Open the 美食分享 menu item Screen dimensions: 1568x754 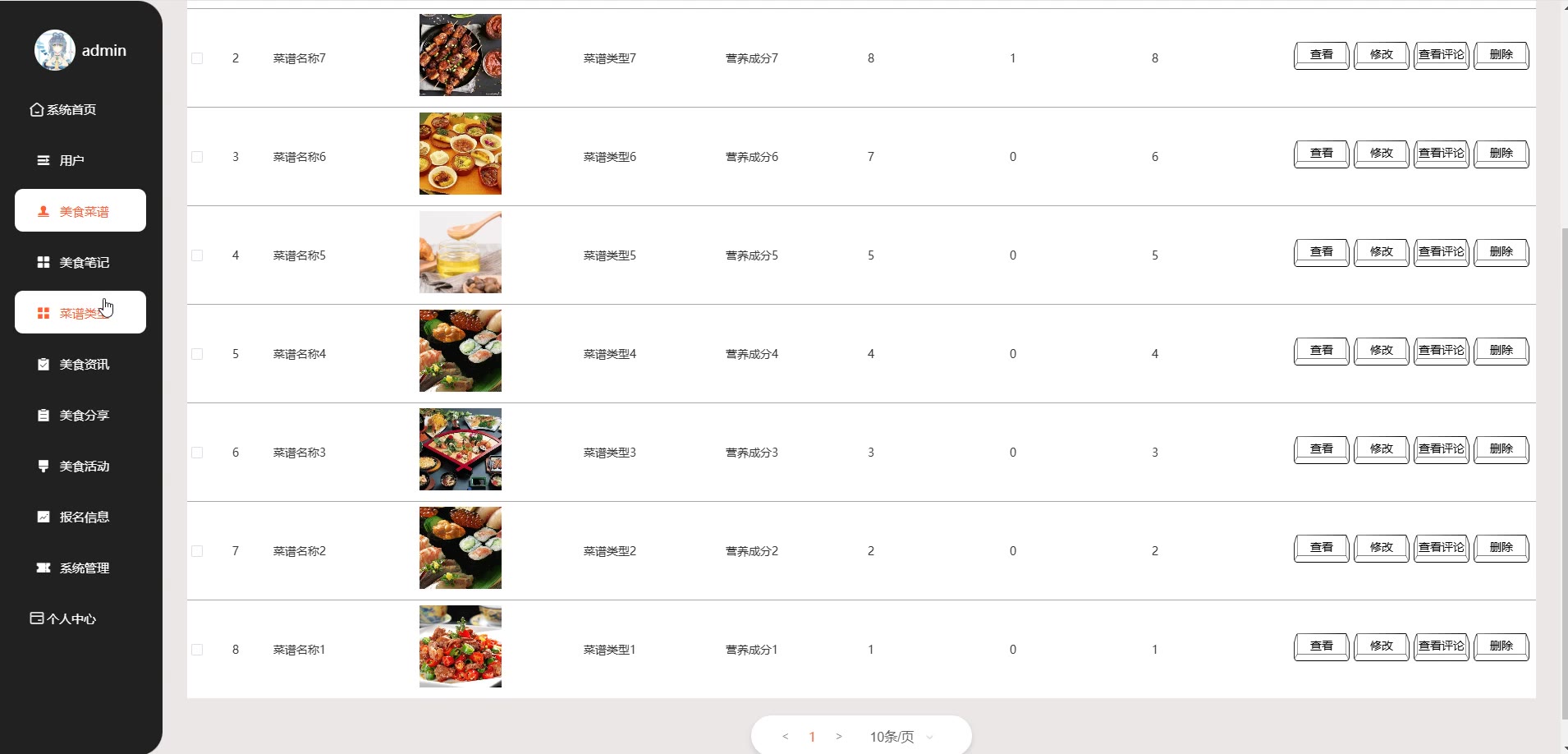coord(83,415)
